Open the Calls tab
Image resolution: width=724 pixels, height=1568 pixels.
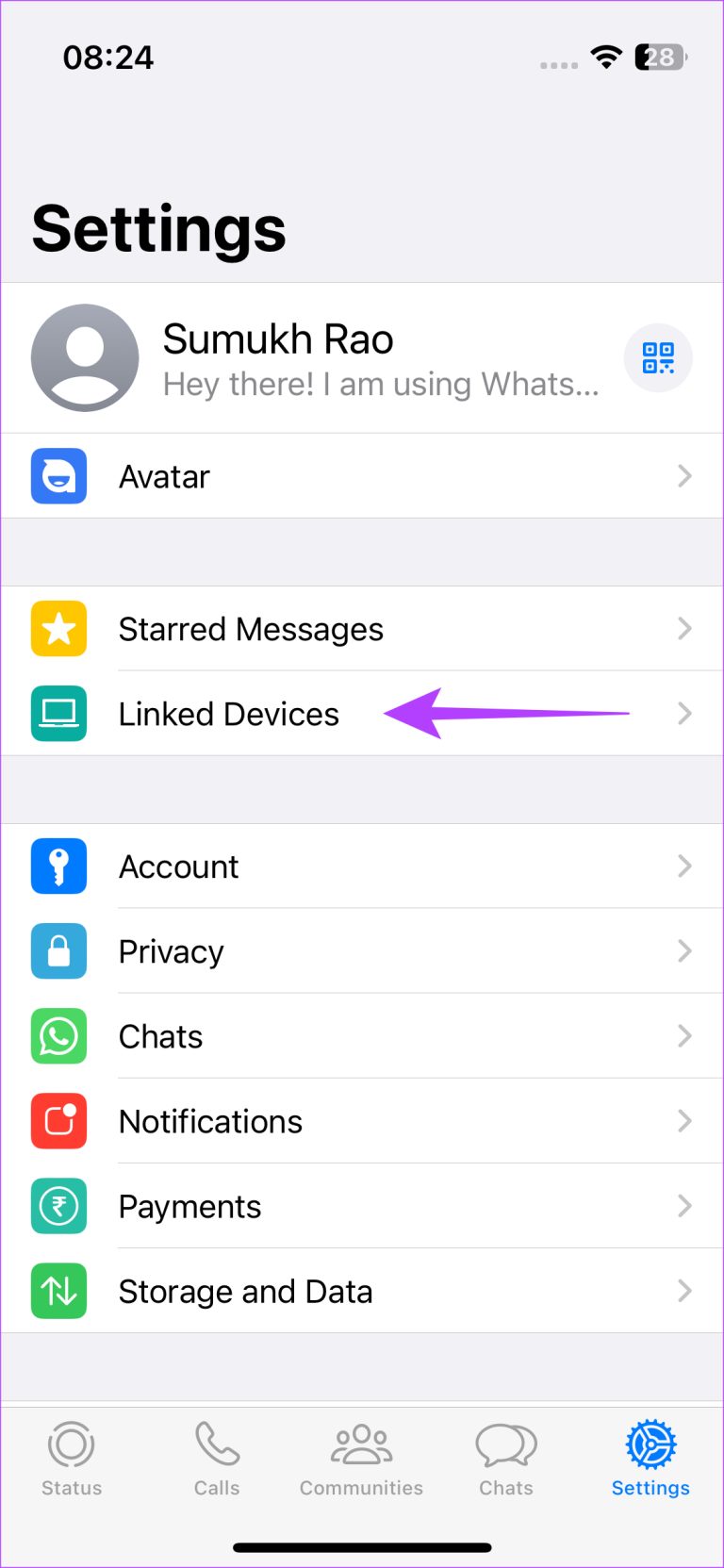[216, 1457]
